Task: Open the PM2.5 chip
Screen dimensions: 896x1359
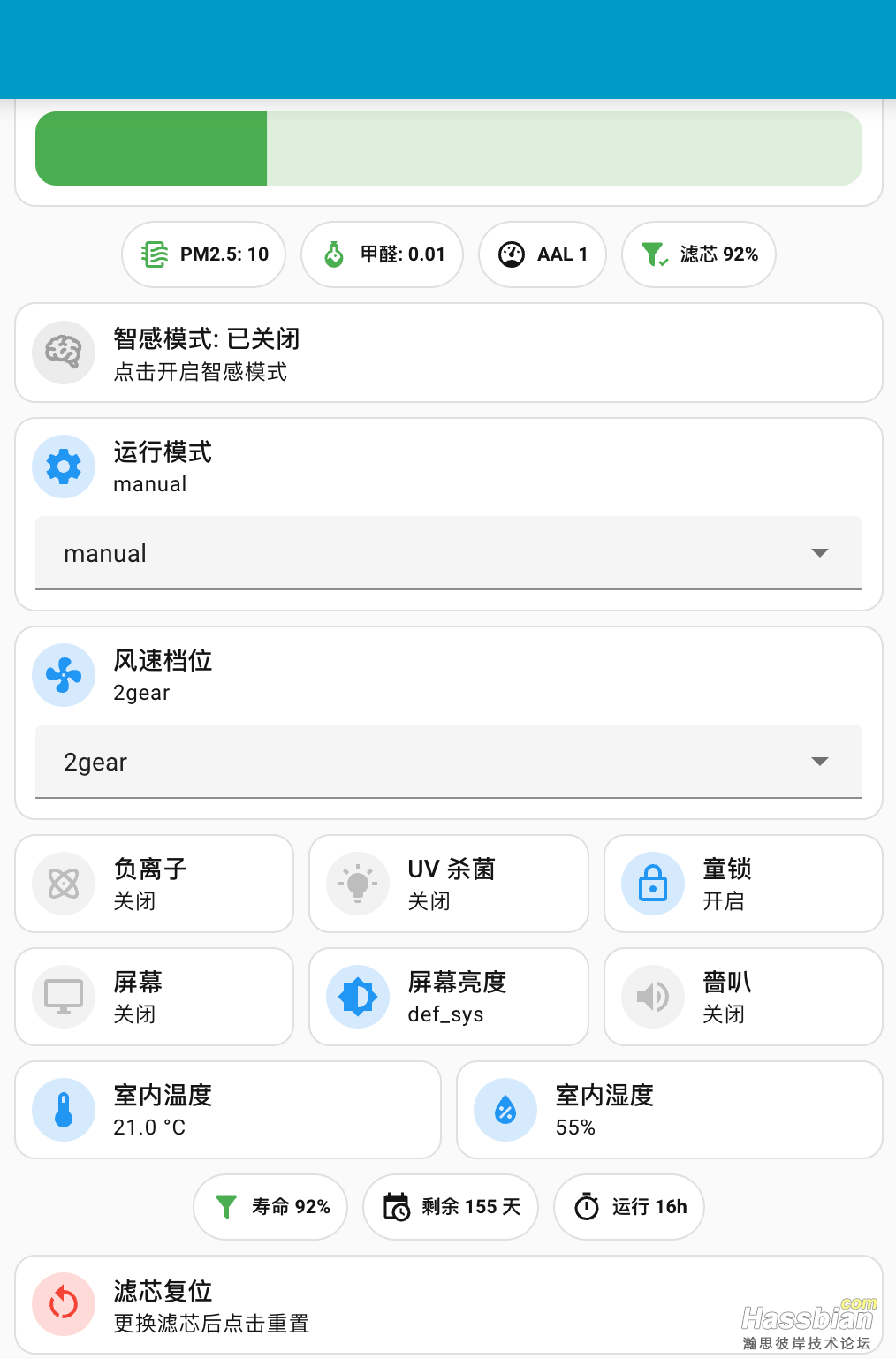Action: (204, 254)
